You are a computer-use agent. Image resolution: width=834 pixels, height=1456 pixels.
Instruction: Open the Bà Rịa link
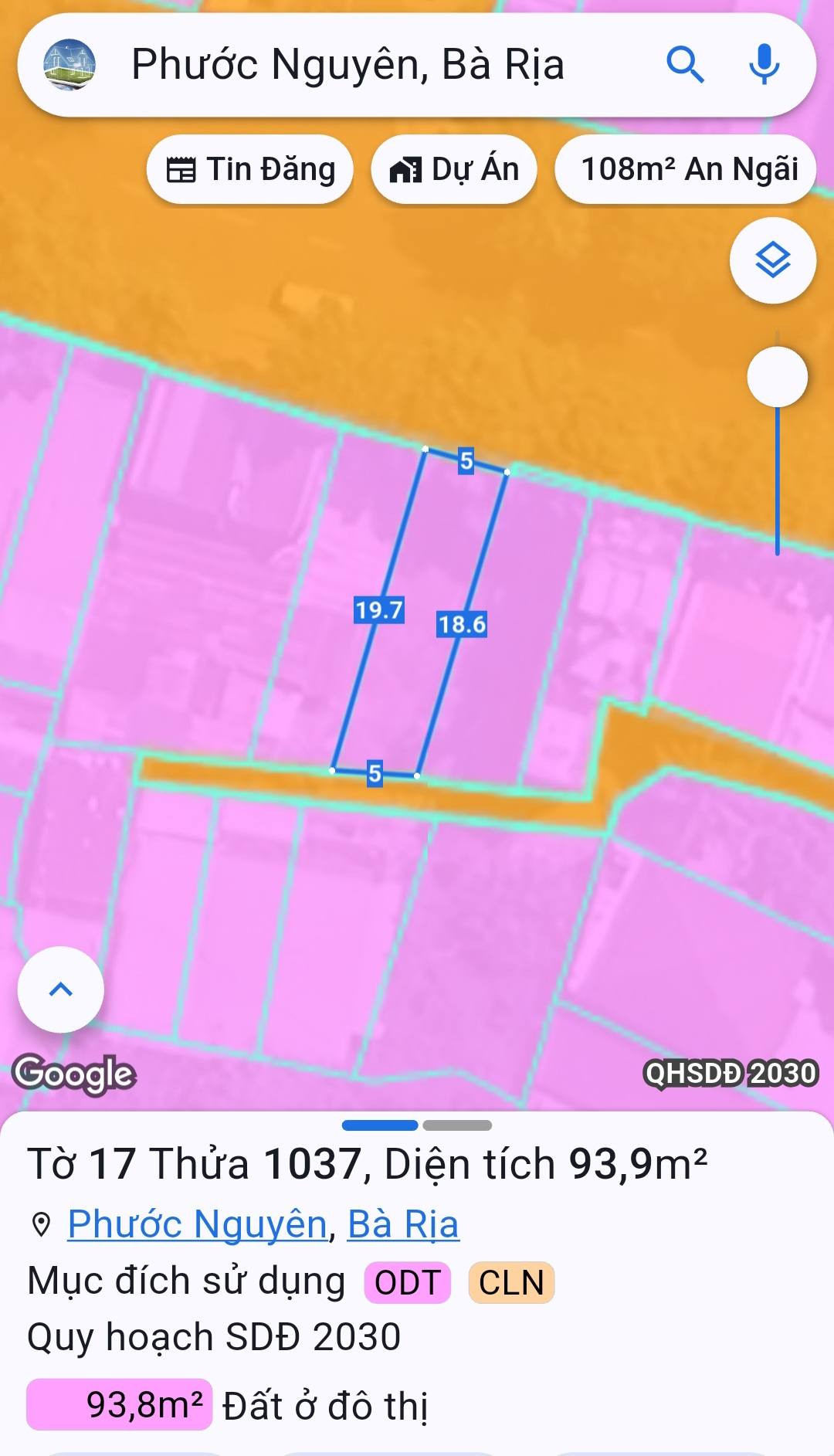point(403,1224)
